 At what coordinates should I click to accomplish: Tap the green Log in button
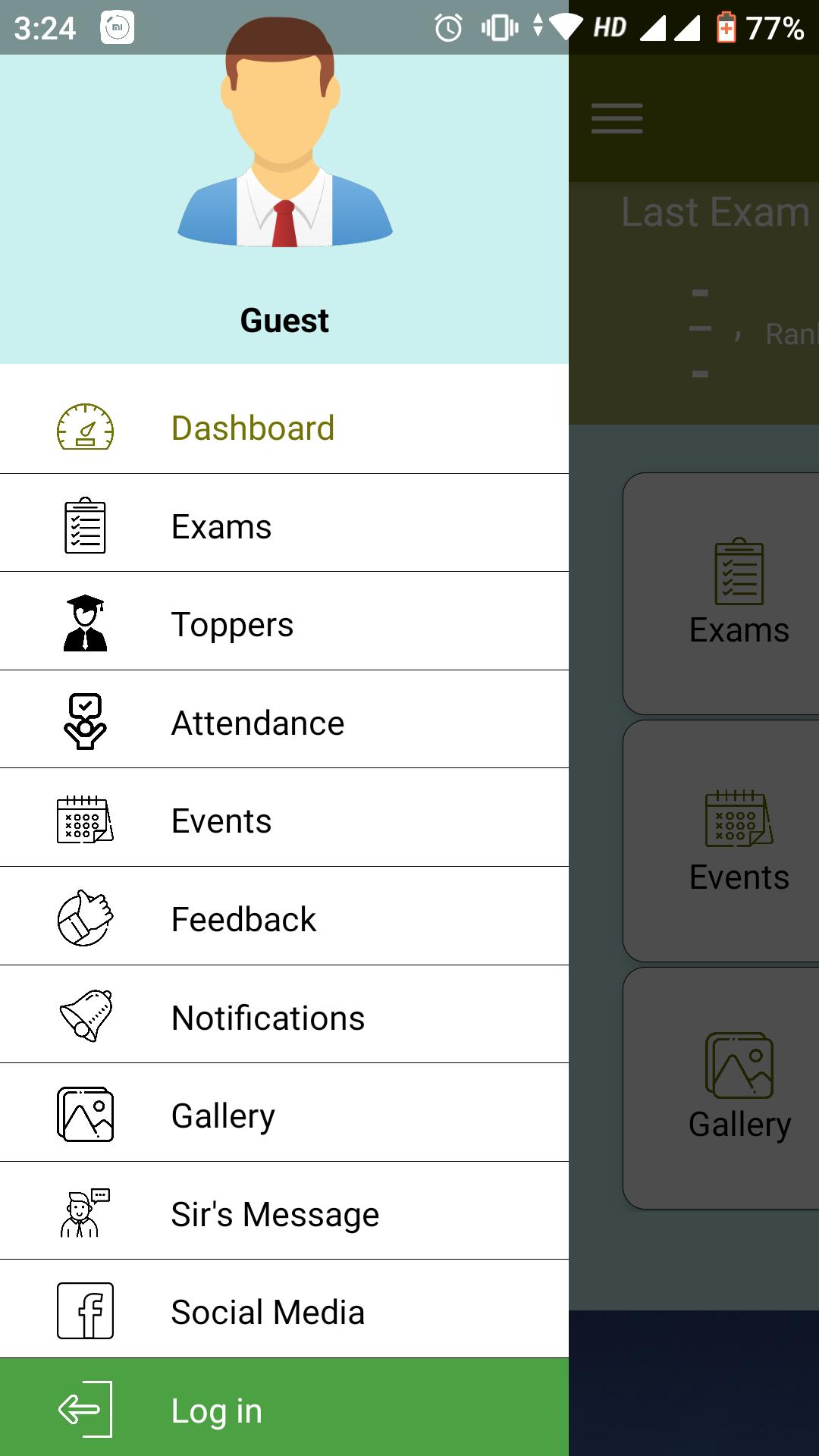coord(284,1409)
